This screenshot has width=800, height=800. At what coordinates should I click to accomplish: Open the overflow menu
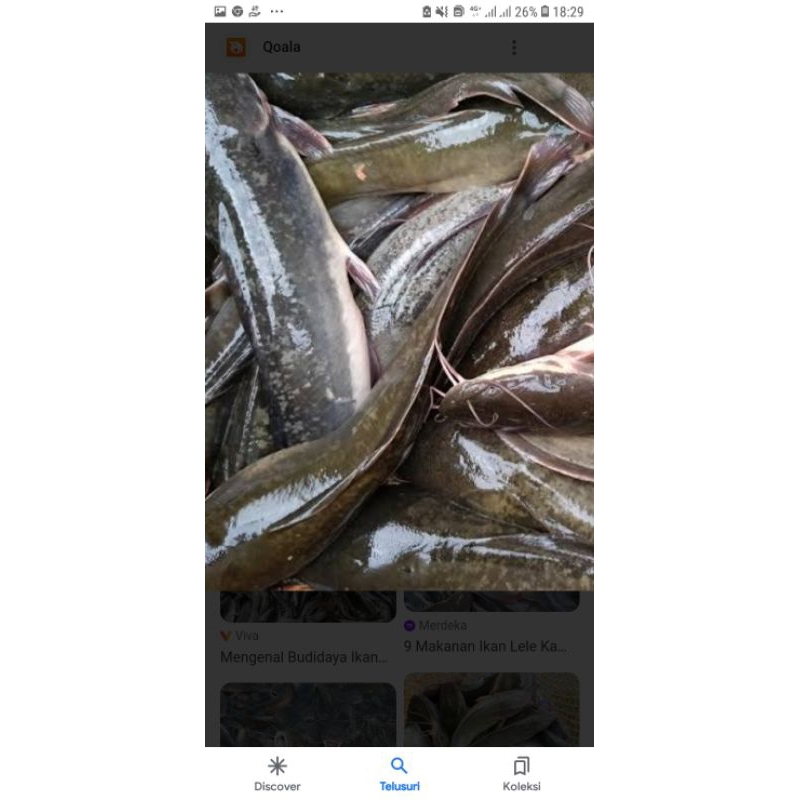(x=514, y=47)
